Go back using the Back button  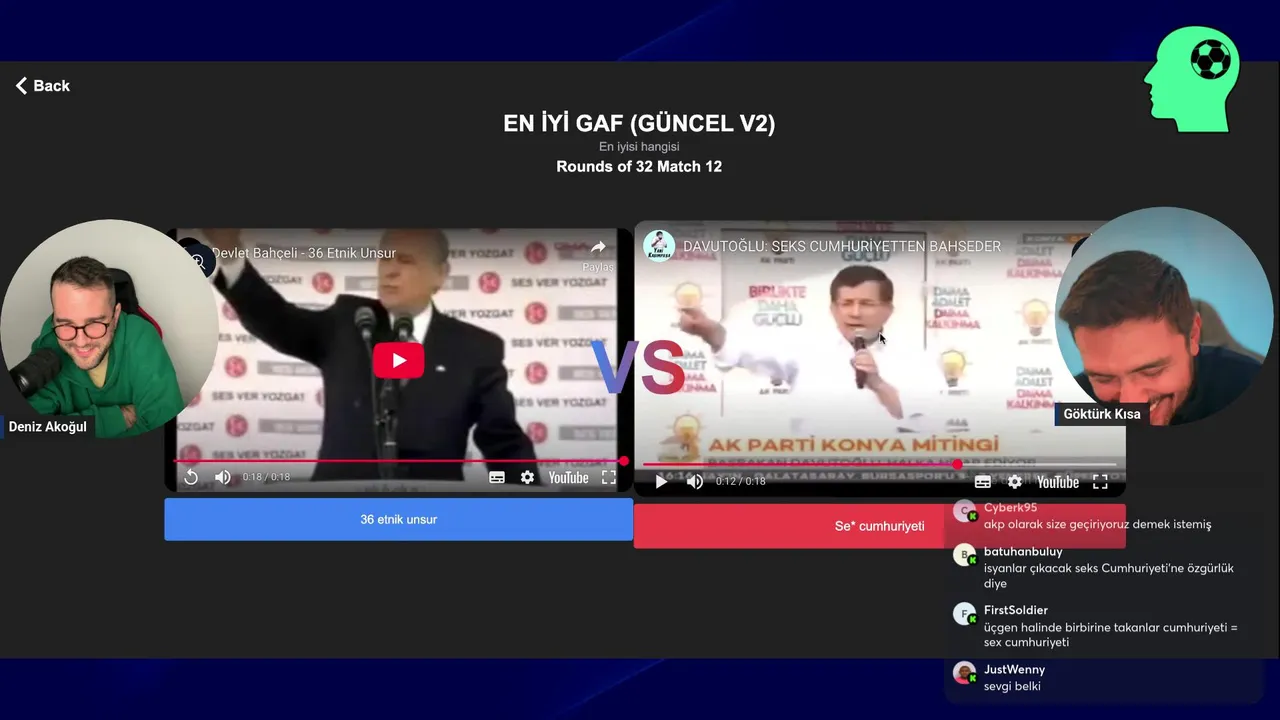42,86
